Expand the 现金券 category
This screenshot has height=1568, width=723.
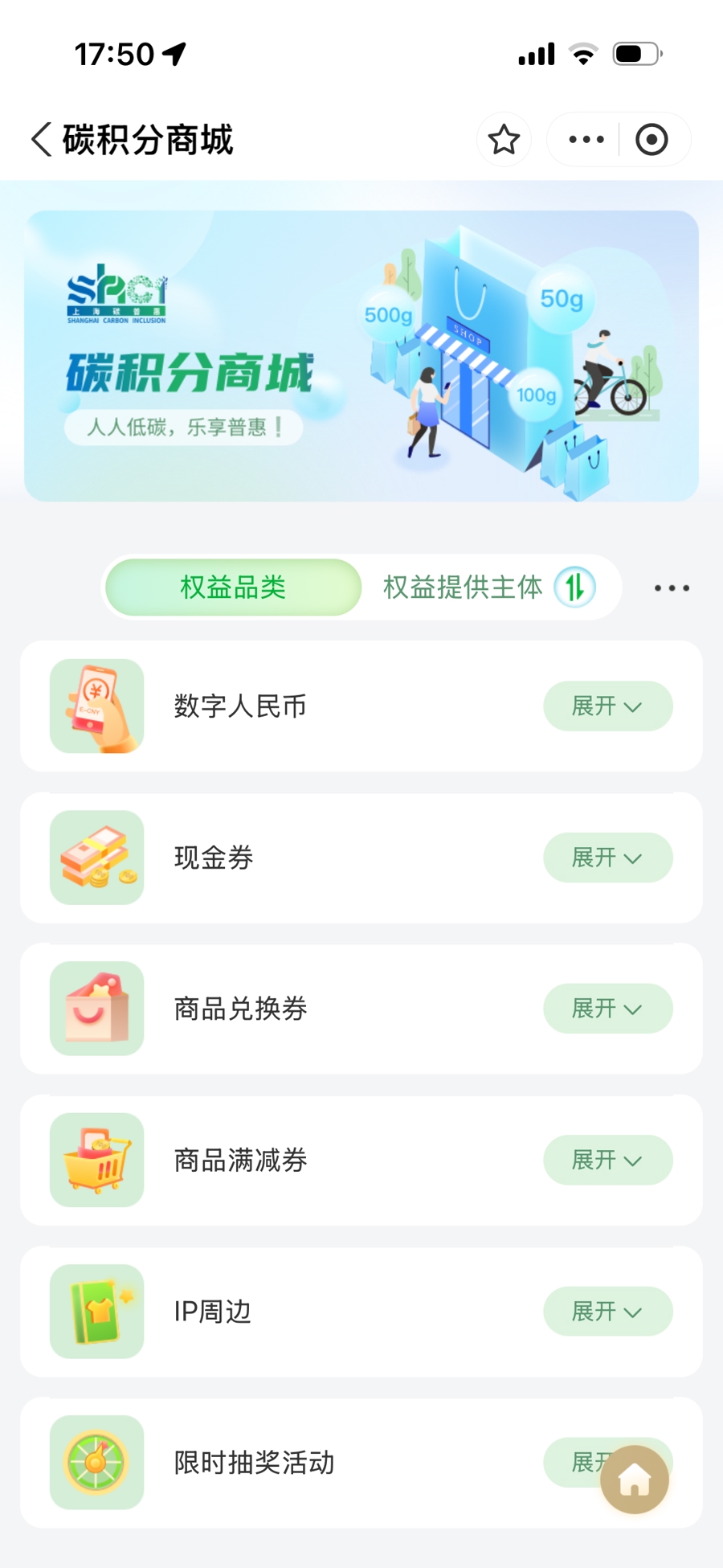click(607, 858)
